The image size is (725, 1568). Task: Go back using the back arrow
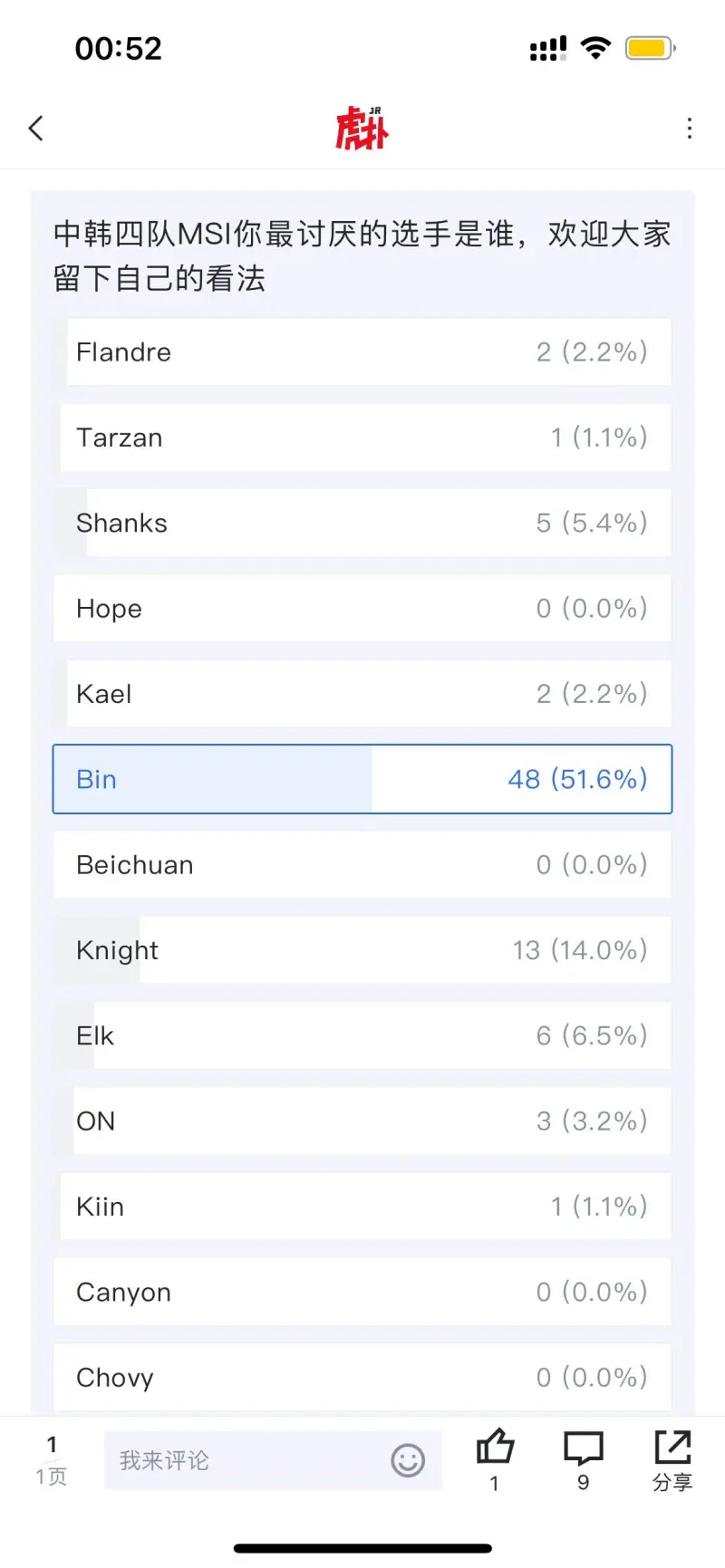[x=36, y=129]
